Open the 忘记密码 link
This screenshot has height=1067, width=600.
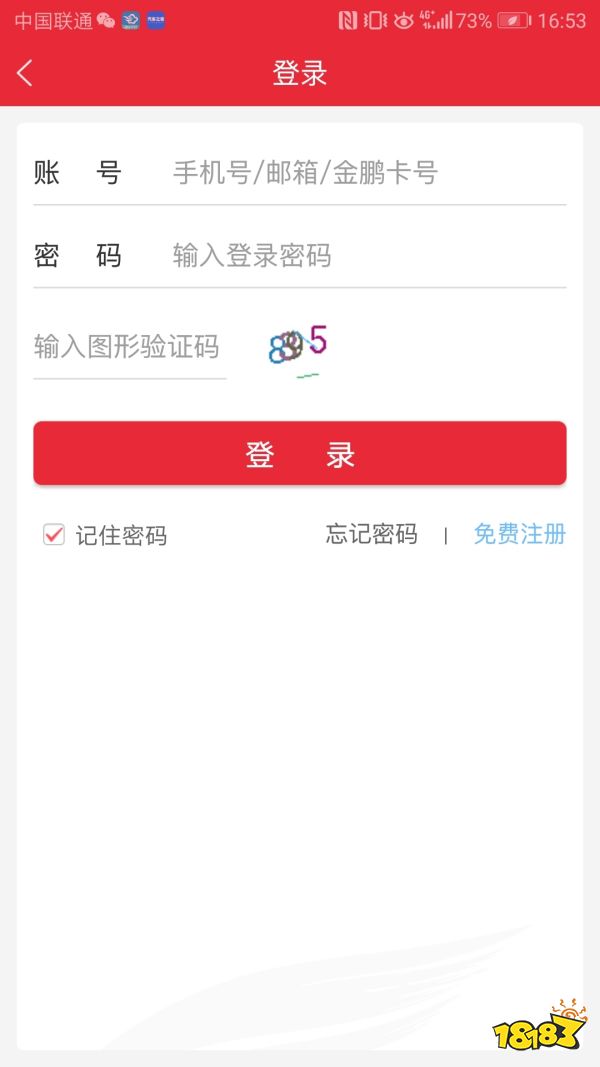(x=371, y=534)
